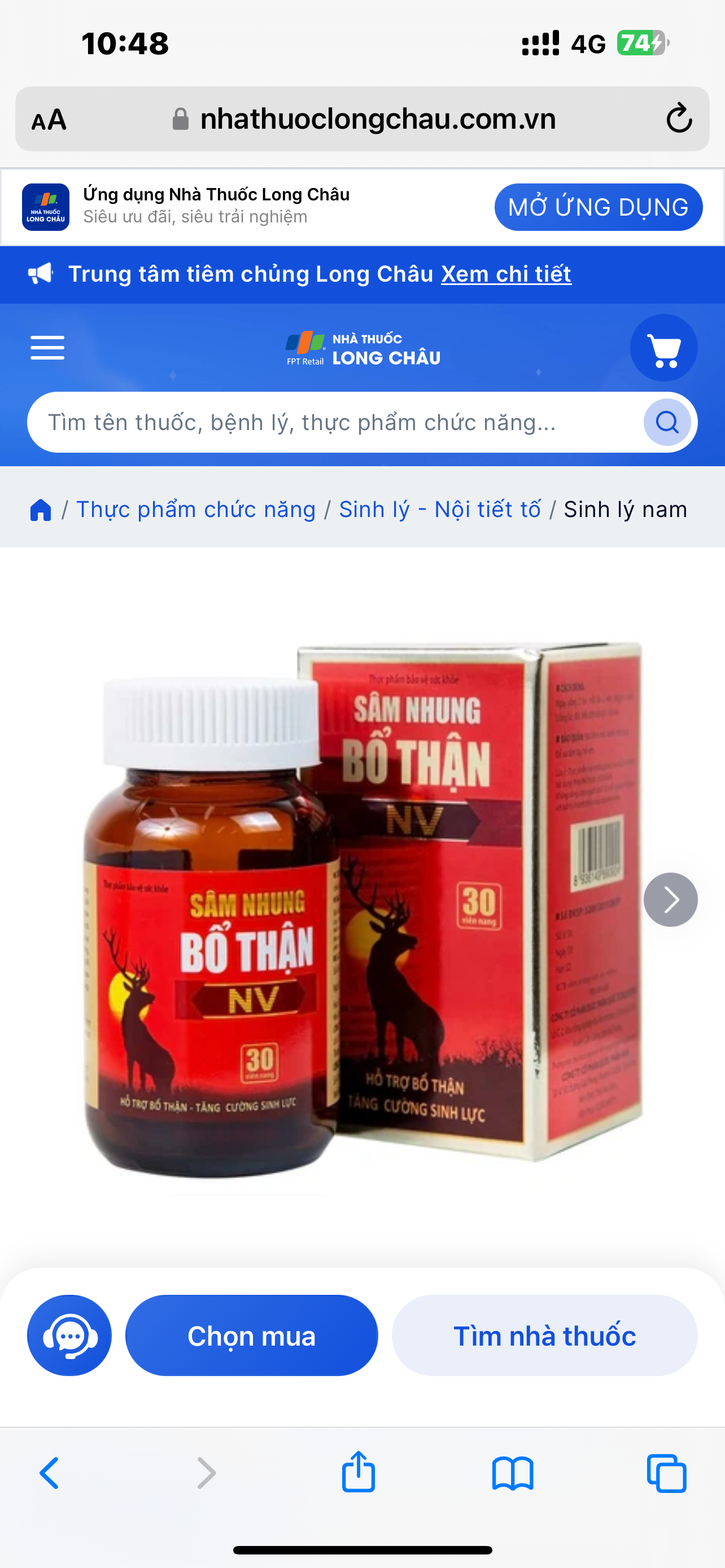The image size is (725, 1568).
Task: Open the shopping cart
Action: pyautogui.click(x=663, y=348)
